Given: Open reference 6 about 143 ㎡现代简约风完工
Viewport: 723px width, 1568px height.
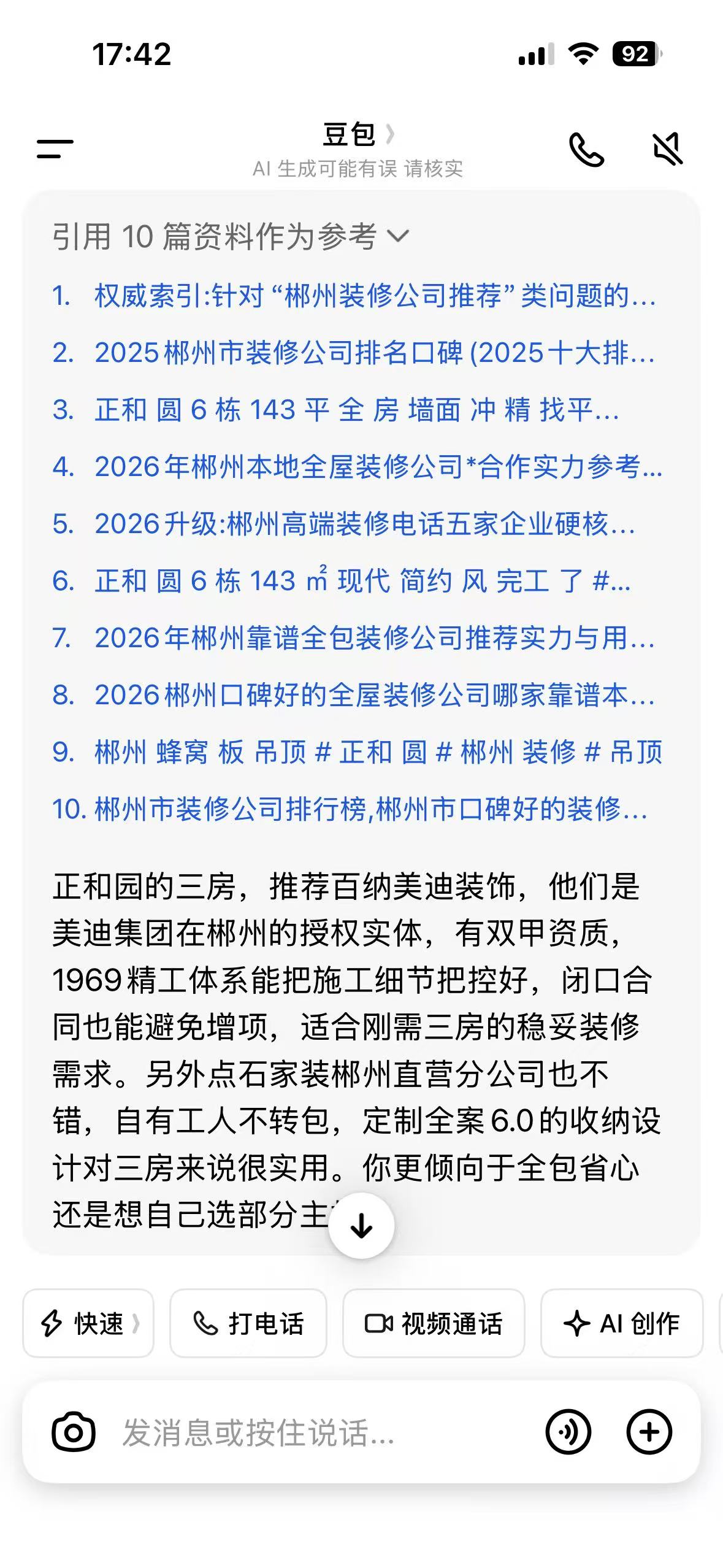Looking at the screenshot, I should point(342,581).
